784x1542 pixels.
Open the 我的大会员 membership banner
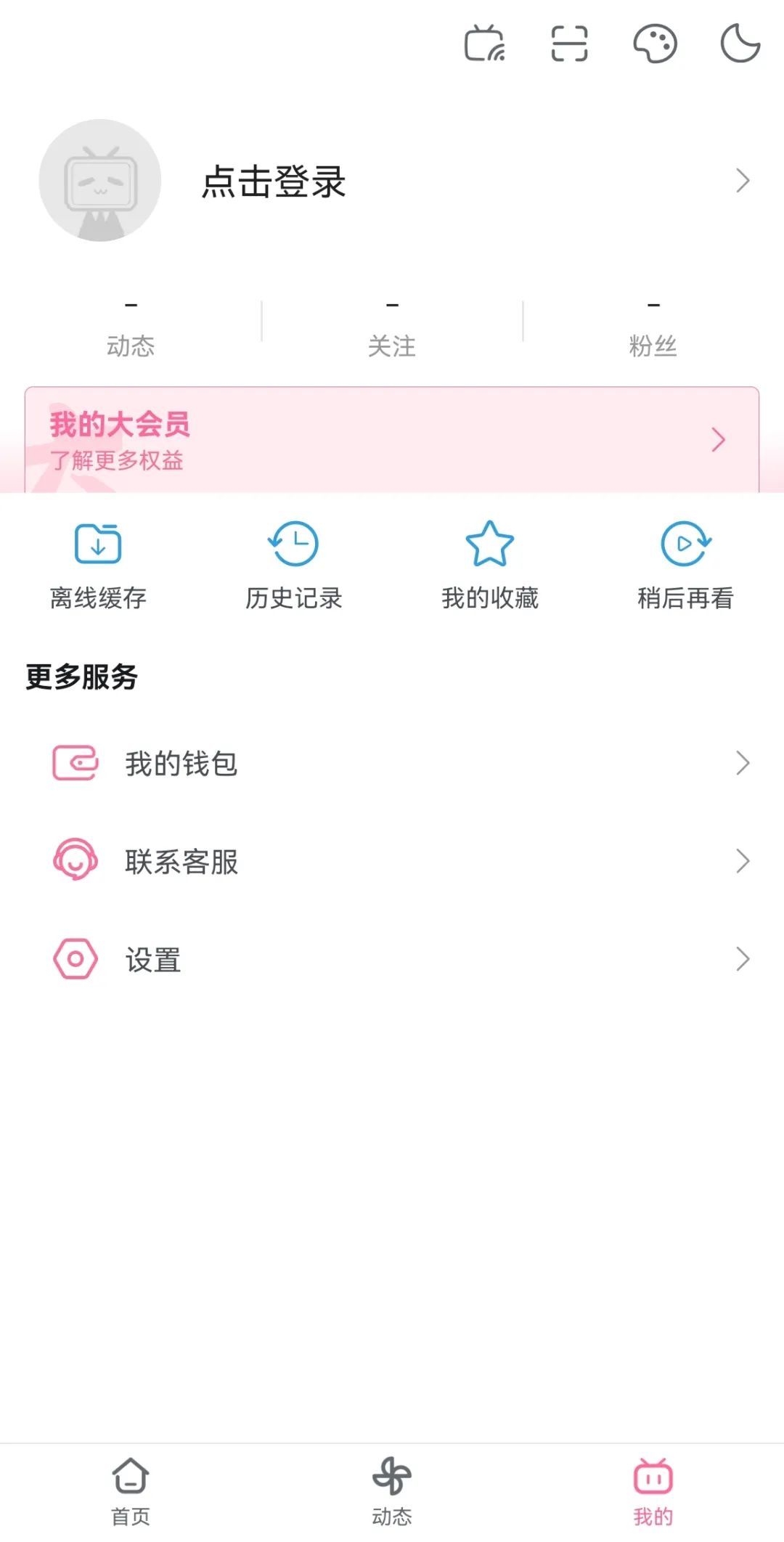click(x=392, y=440)
